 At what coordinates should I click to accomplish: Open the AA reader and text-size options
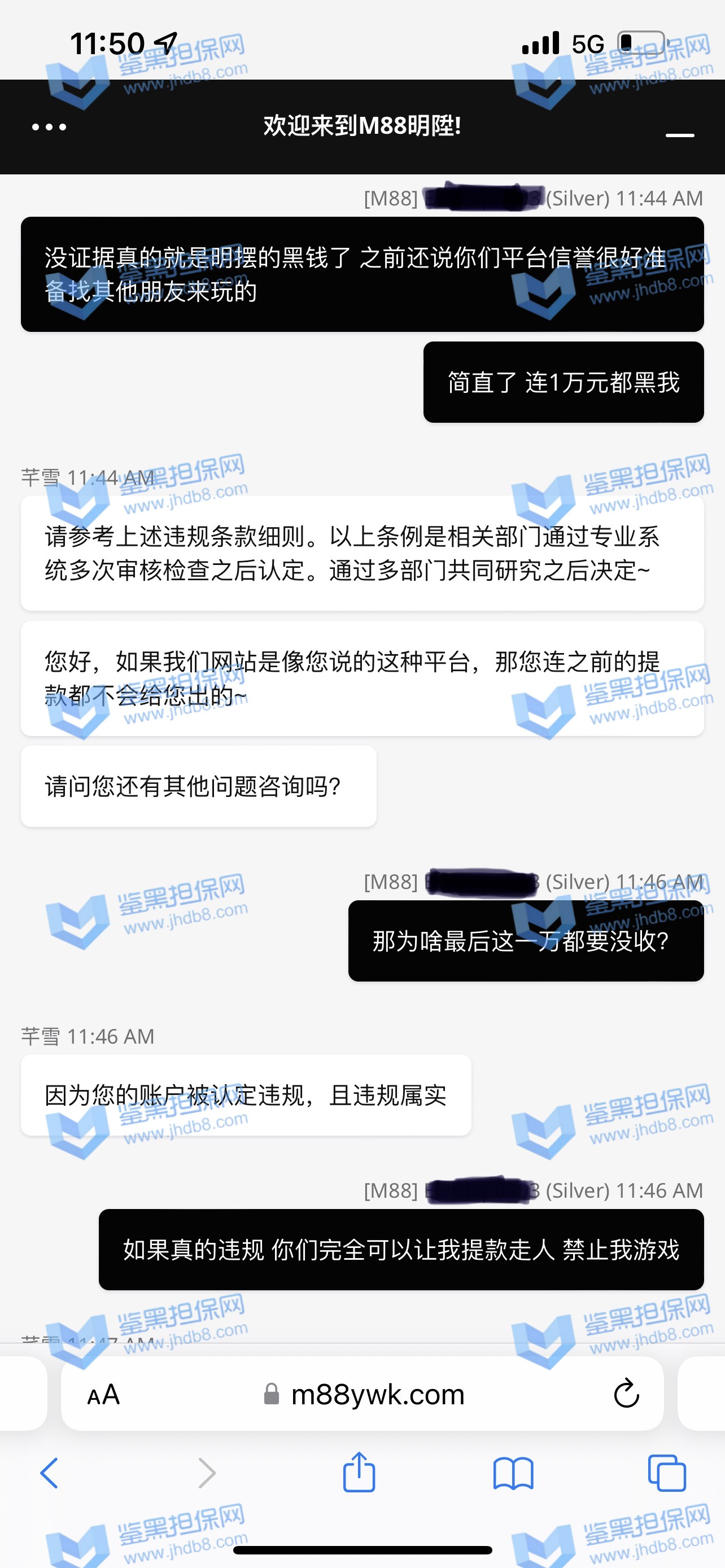click(103, 1395)
